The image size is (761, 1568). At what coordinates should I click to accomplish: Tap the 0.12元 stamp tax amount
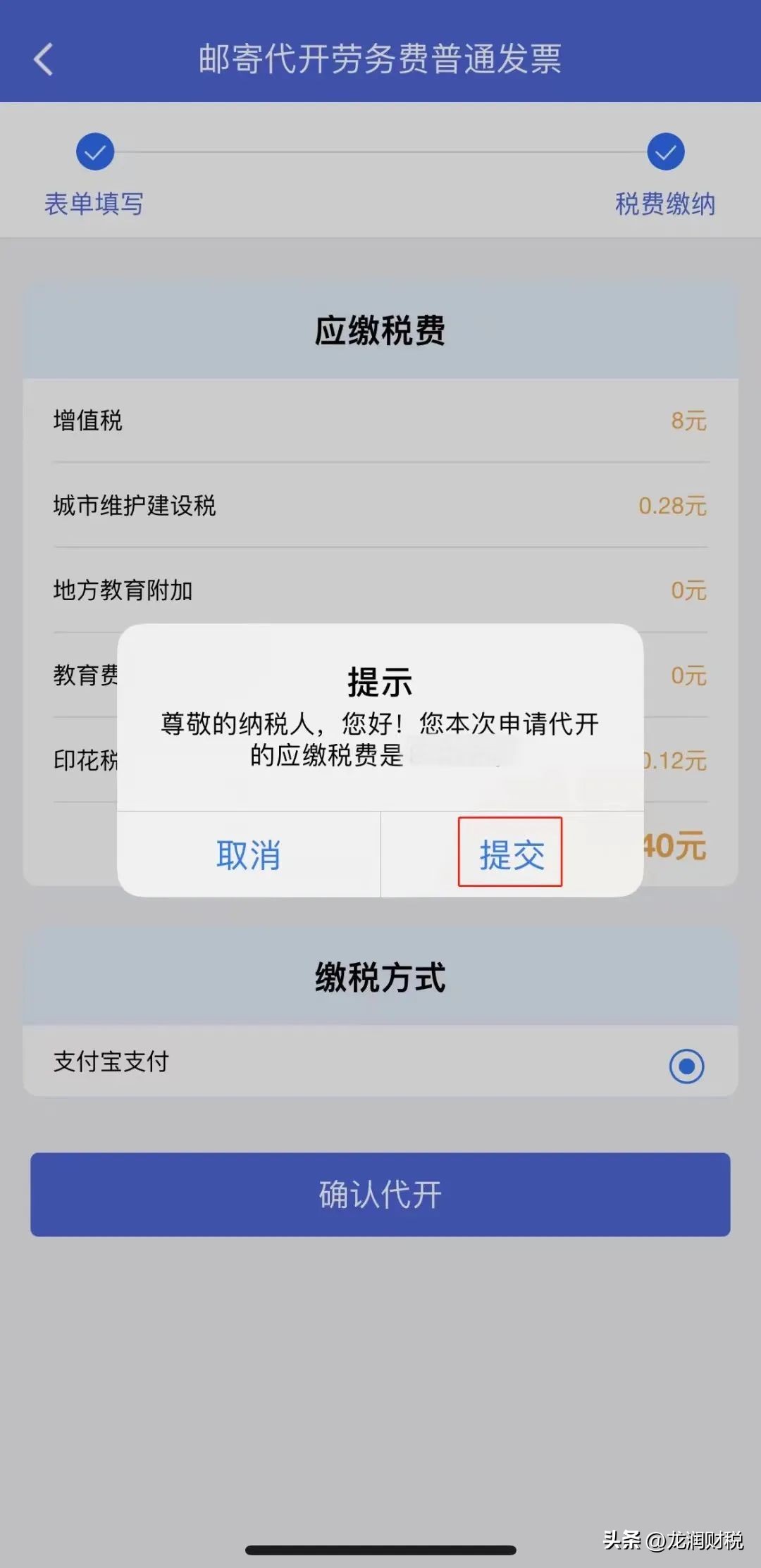point(676,759)
